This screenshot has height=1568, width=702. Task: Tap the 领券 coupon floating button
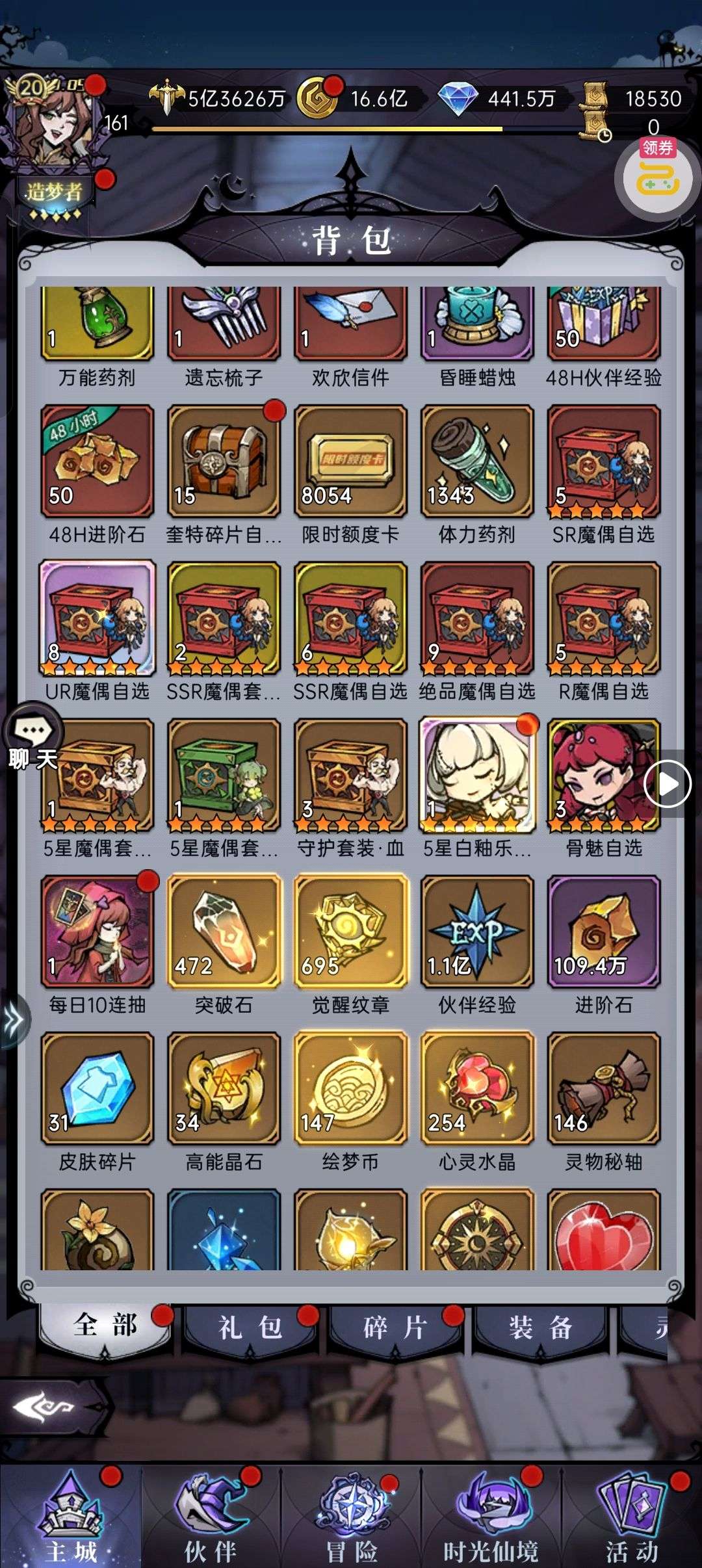point(658,179)
